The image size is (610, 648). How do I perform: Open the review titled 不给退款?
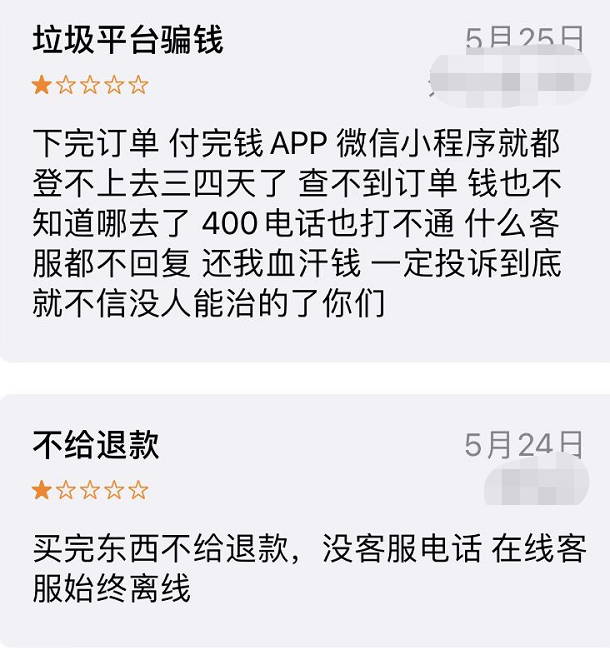click(96, 446)
